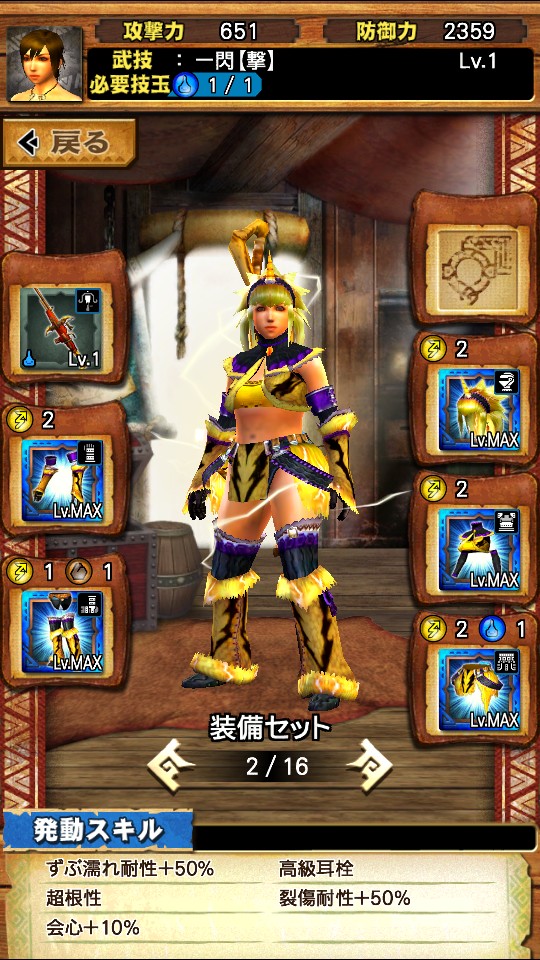Switch to the next equipment set
The width and height of the screenshot is (540, 960).
[369, 765]
